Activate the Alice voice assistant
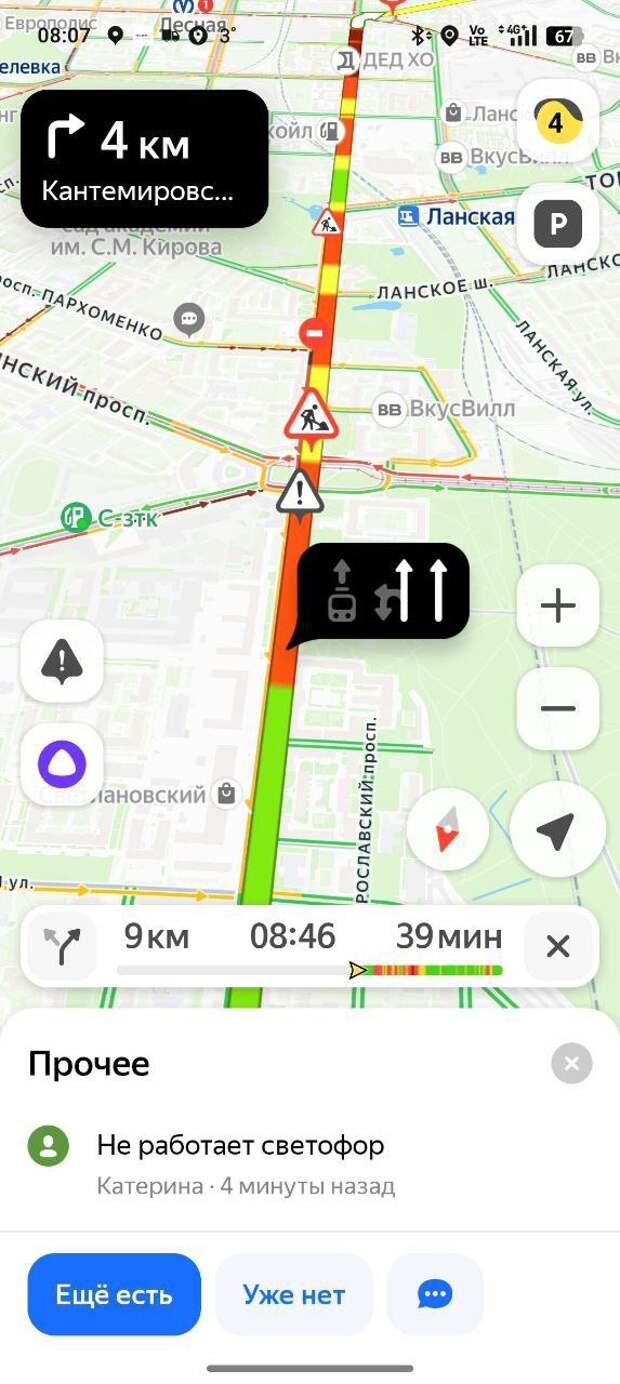The height and width of the screenshot is (1384, 620). (x=62, y=765)
